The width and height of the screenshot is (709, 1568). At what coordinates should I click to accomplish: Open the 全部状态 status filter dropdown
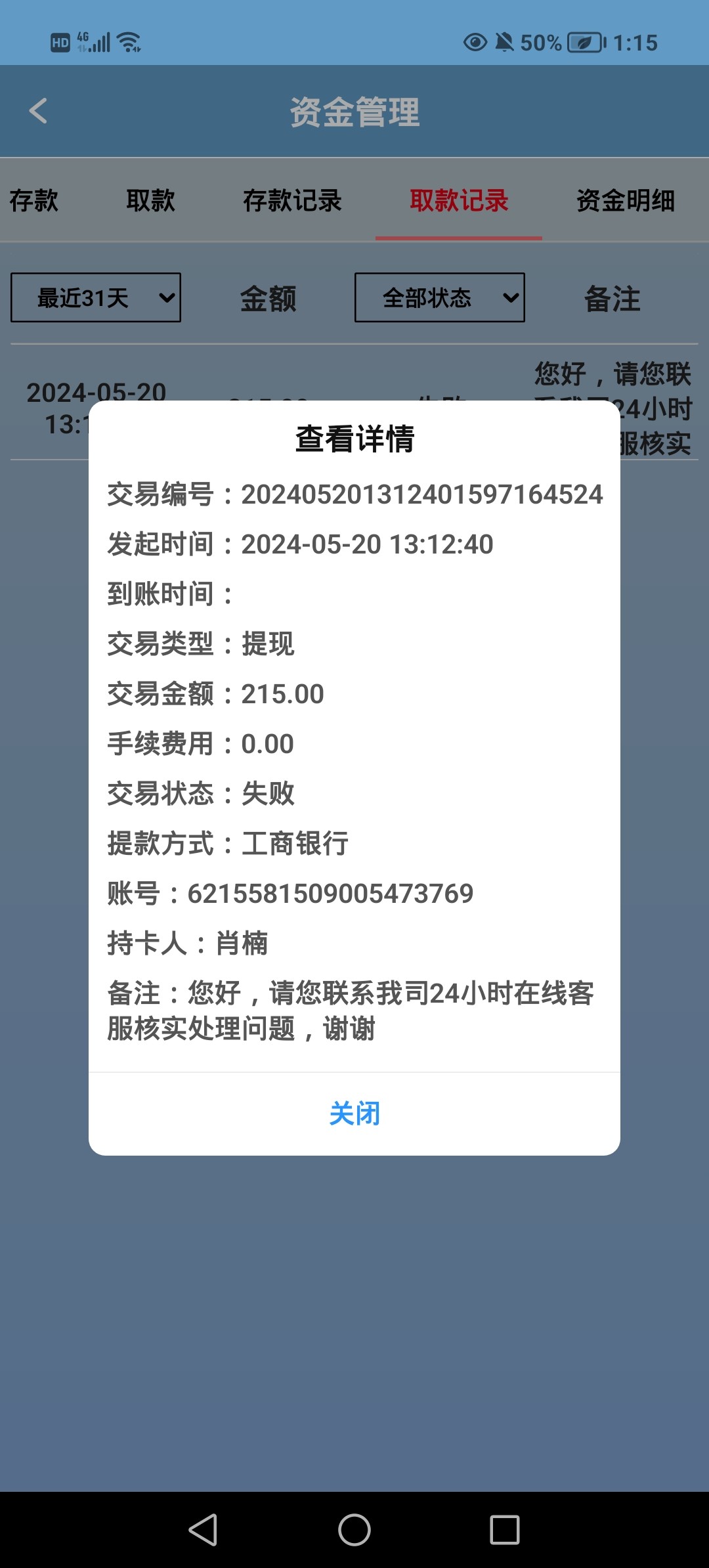tap(439, 297)
